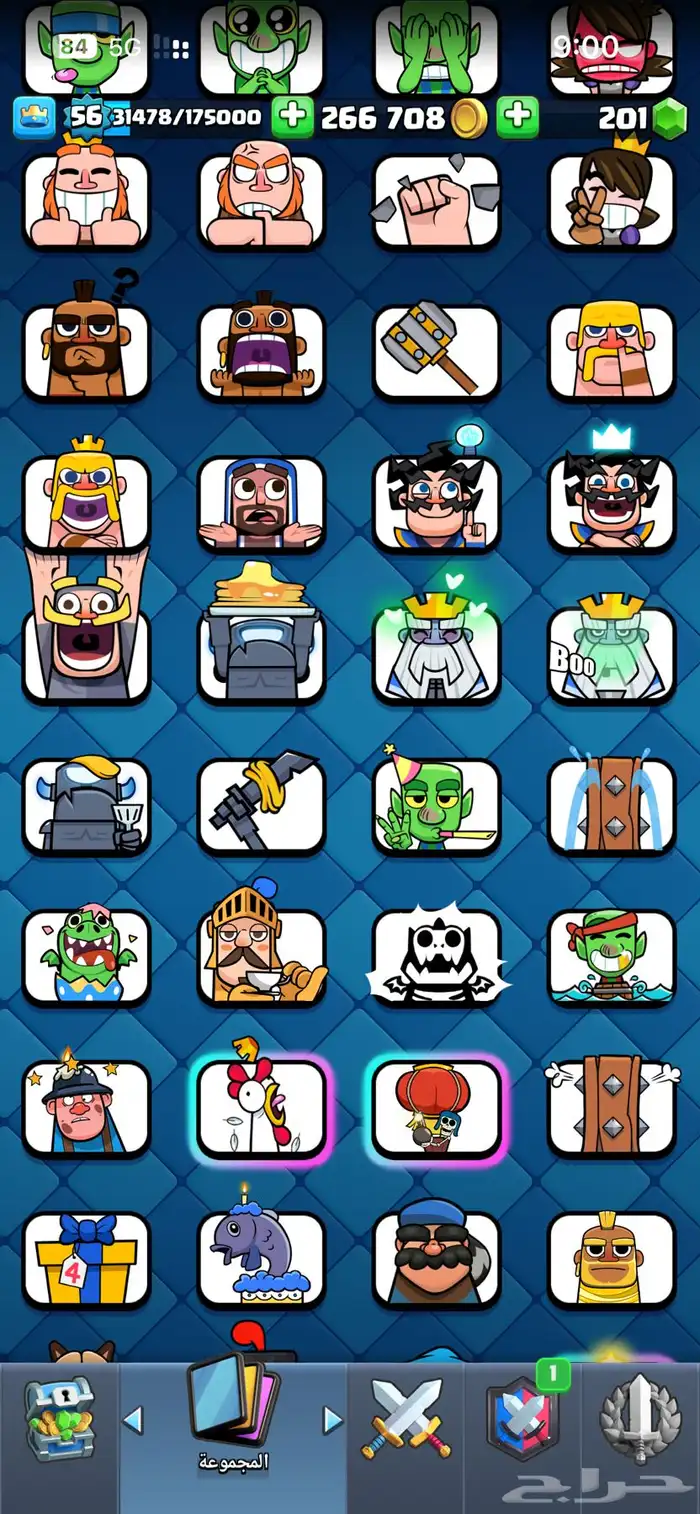Add more gold with the plus button

pos(517,117)
